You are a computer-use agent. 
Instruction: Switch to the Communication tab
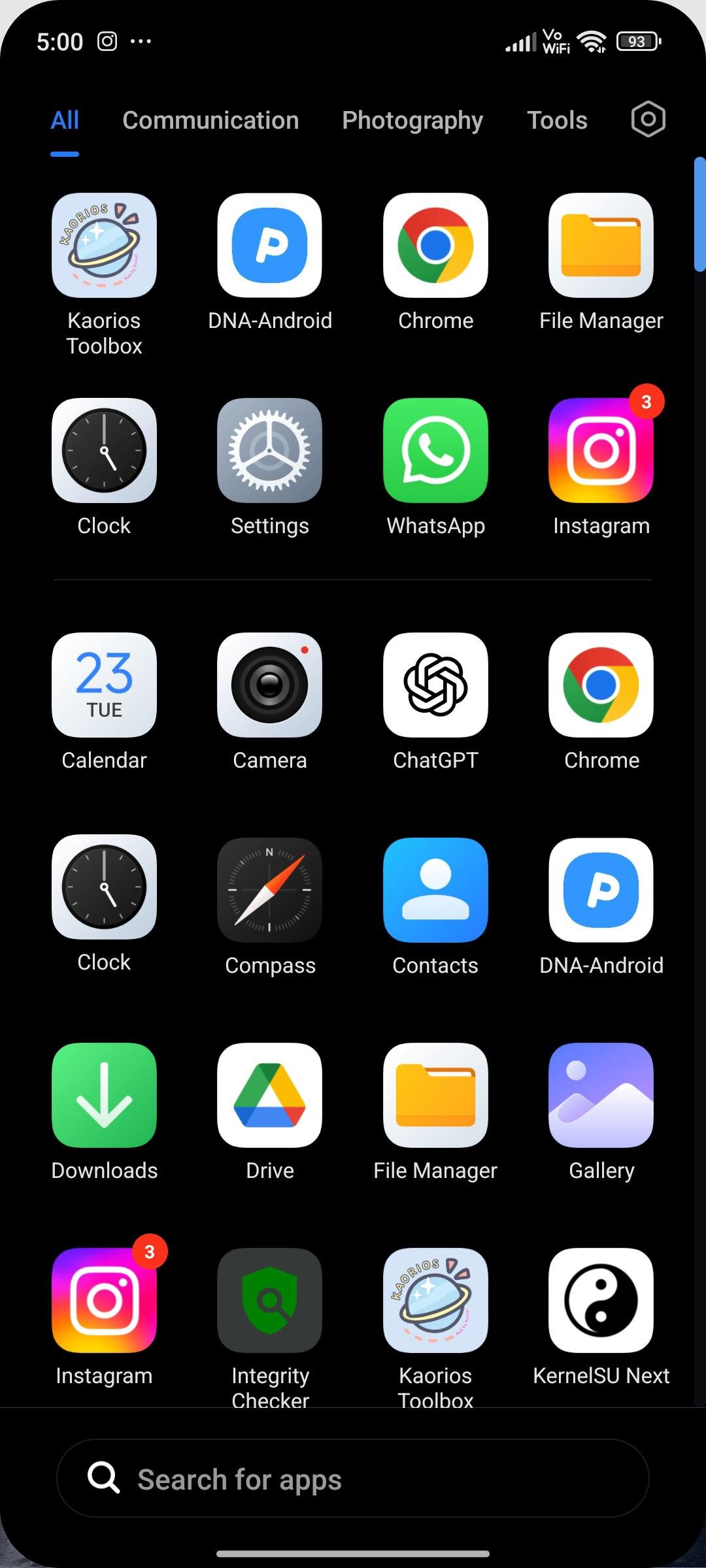(210, 120)
